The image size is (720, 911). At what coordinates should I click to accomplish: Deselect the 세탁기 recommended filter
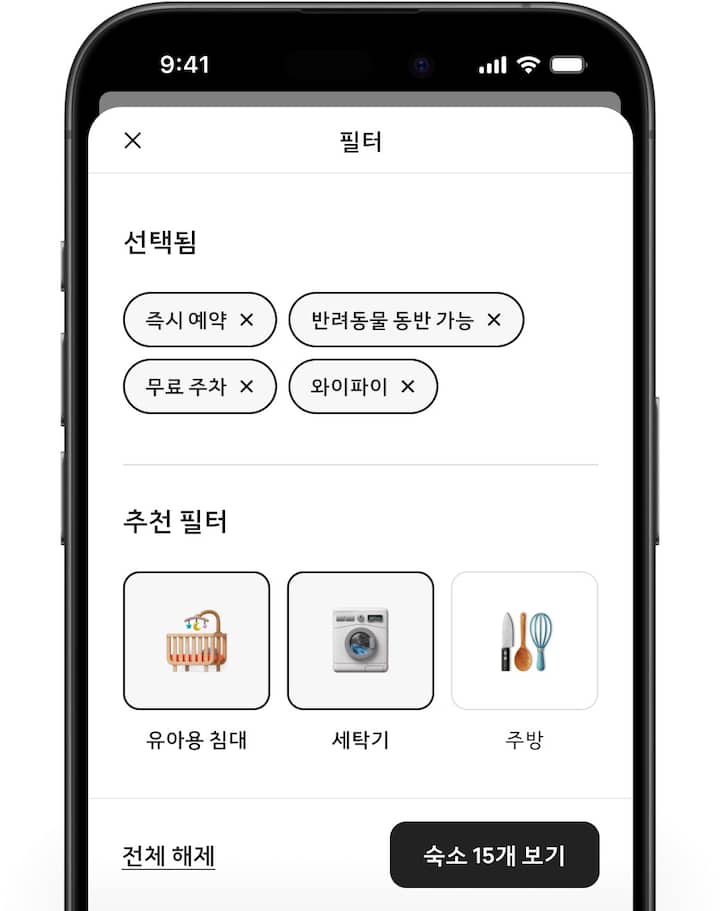point(360,641)
